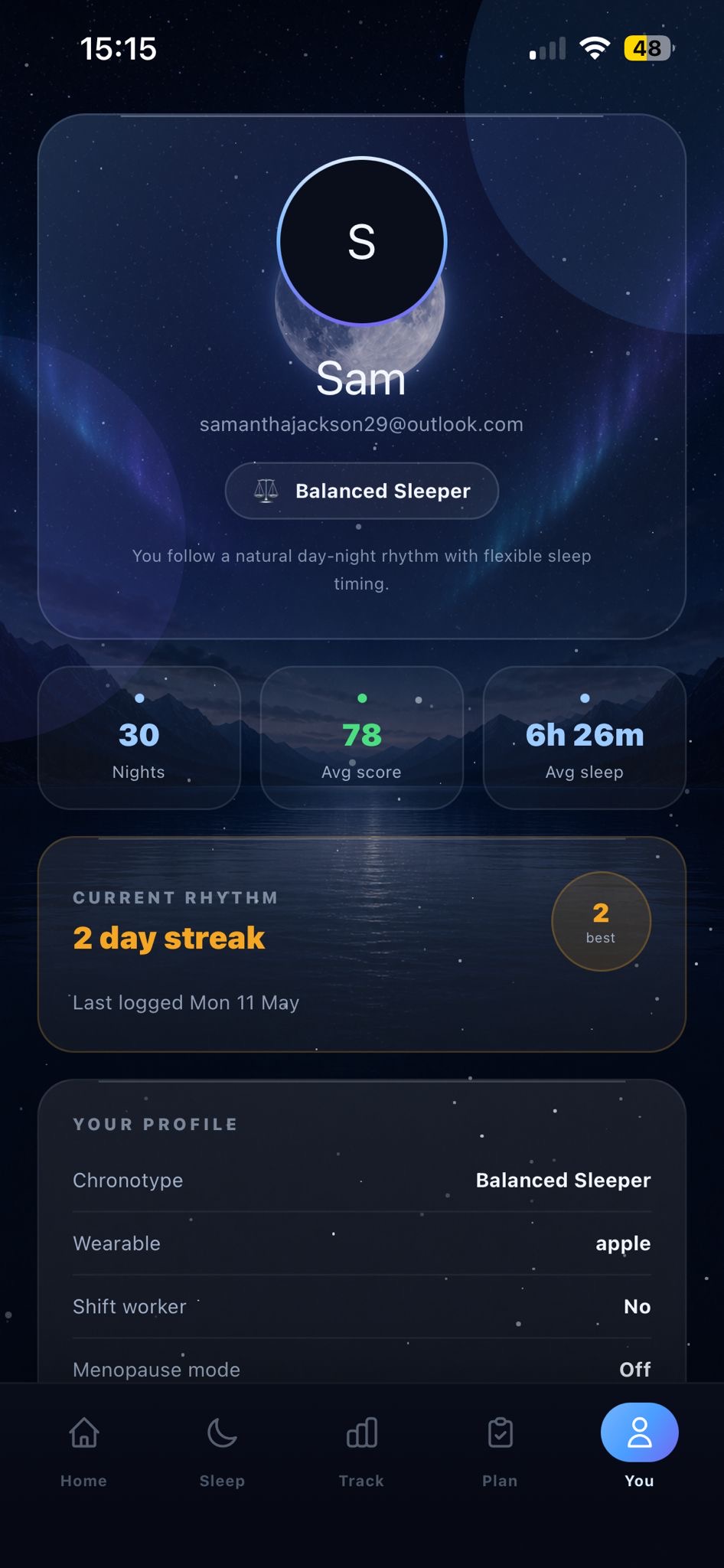Open the Avg score card
The image size is (724, 1568).
[x=362, y=737]
